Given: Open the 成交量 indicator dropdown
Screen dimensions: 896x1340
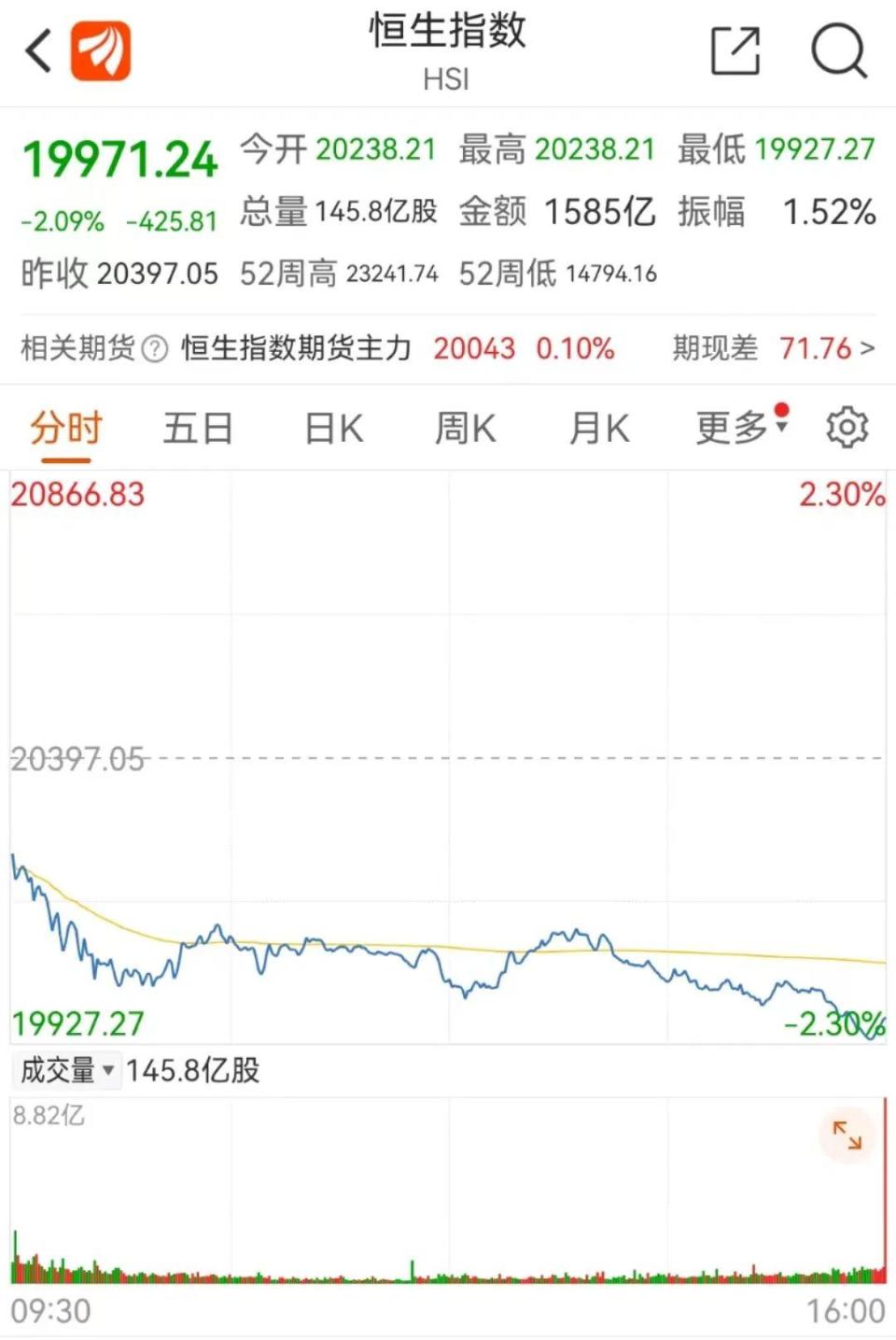Looking at the screenshot, I should tap(67, 1070).
